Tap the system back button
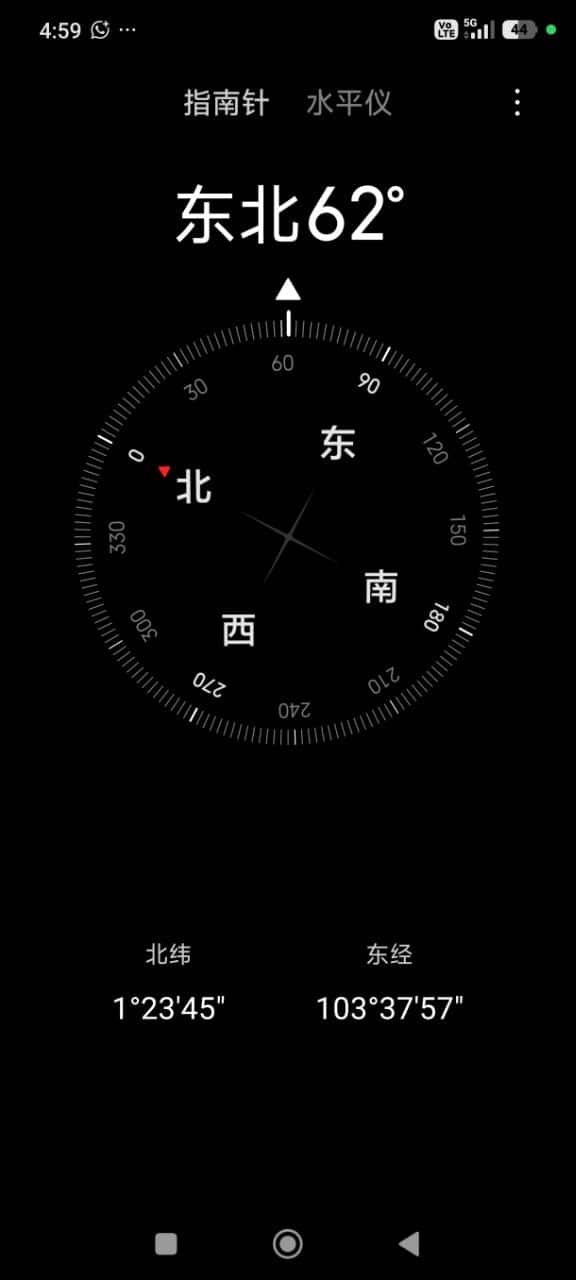 409,1243
